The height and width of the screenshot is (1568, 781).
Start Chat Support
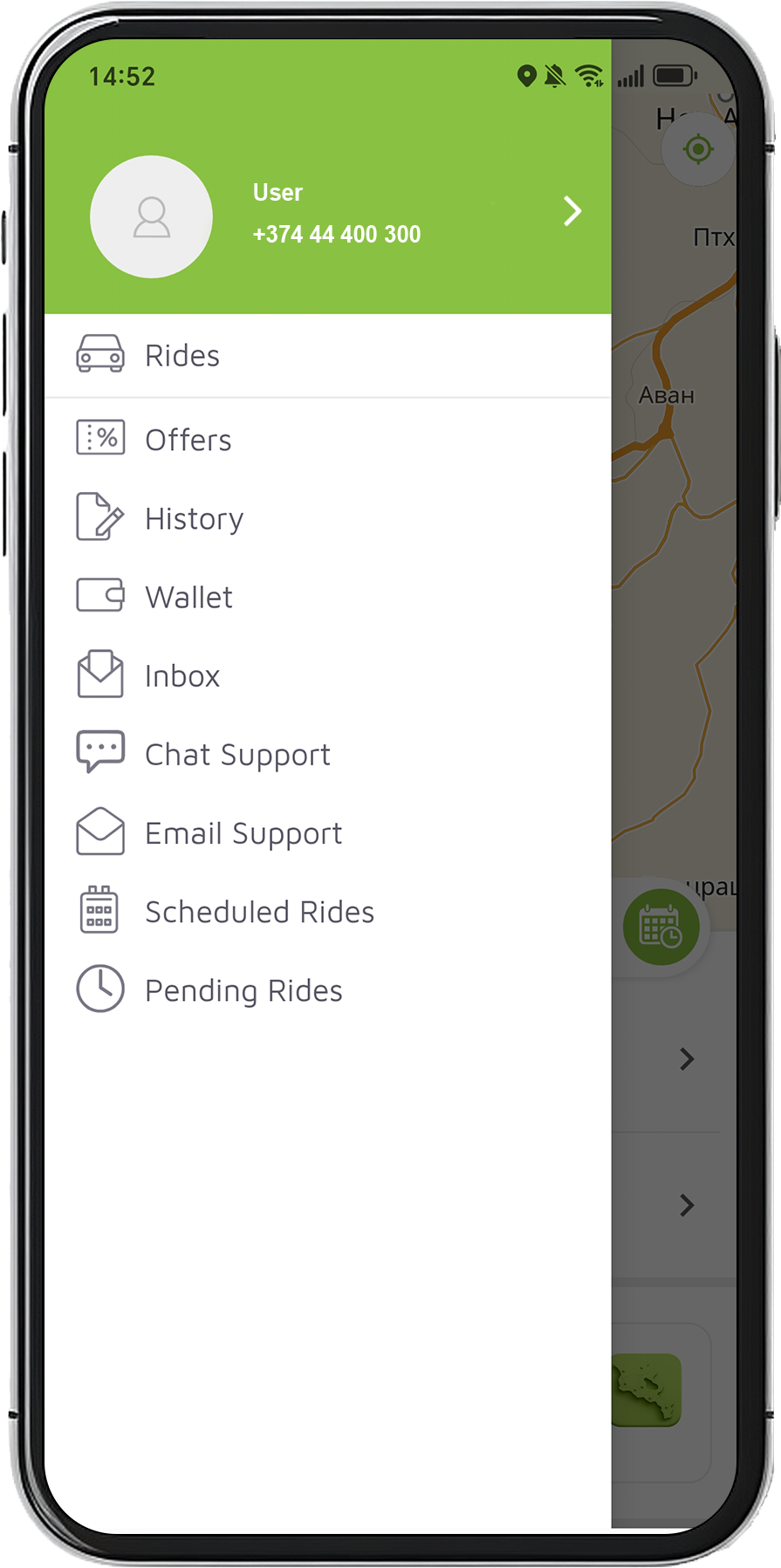[x=237, y=755]
